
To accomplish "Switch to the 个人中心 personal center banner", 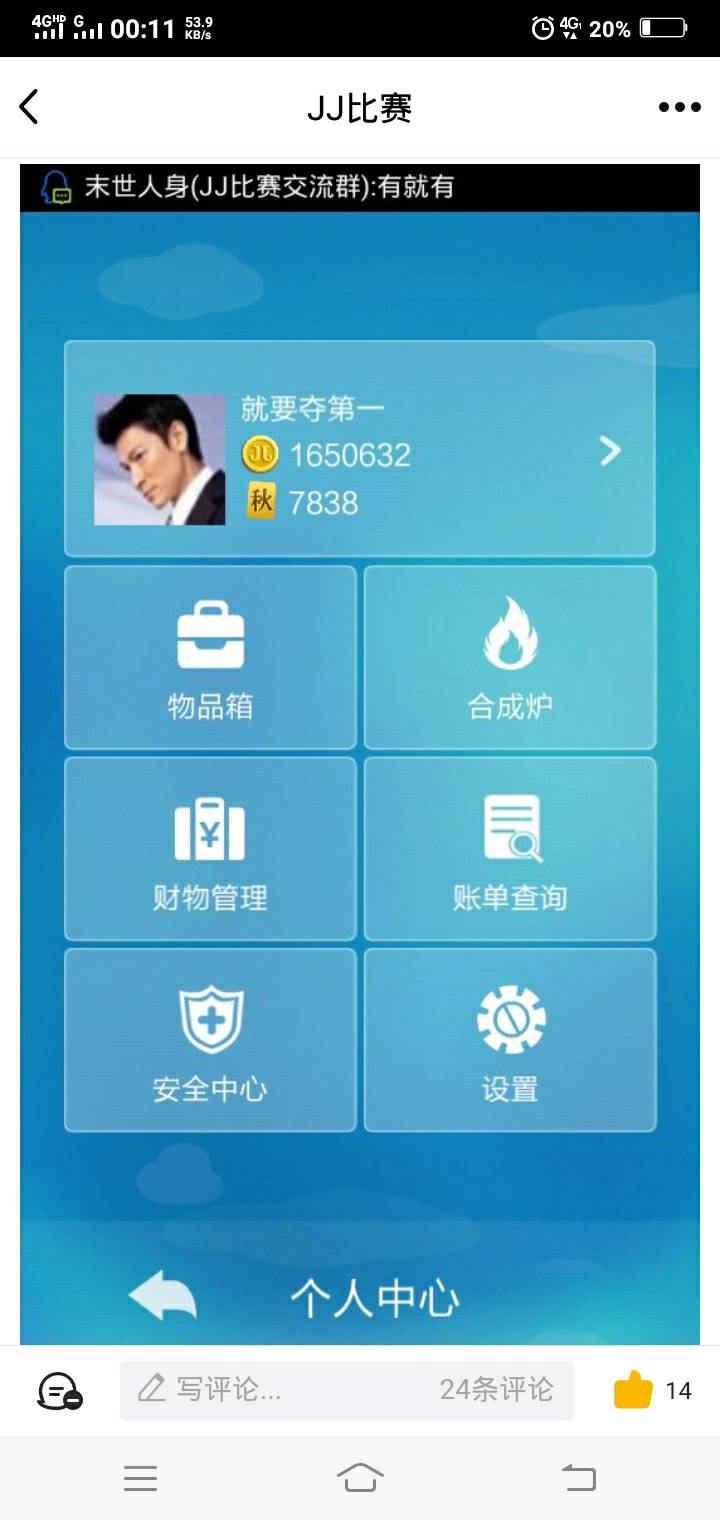I will [373, 1297].
